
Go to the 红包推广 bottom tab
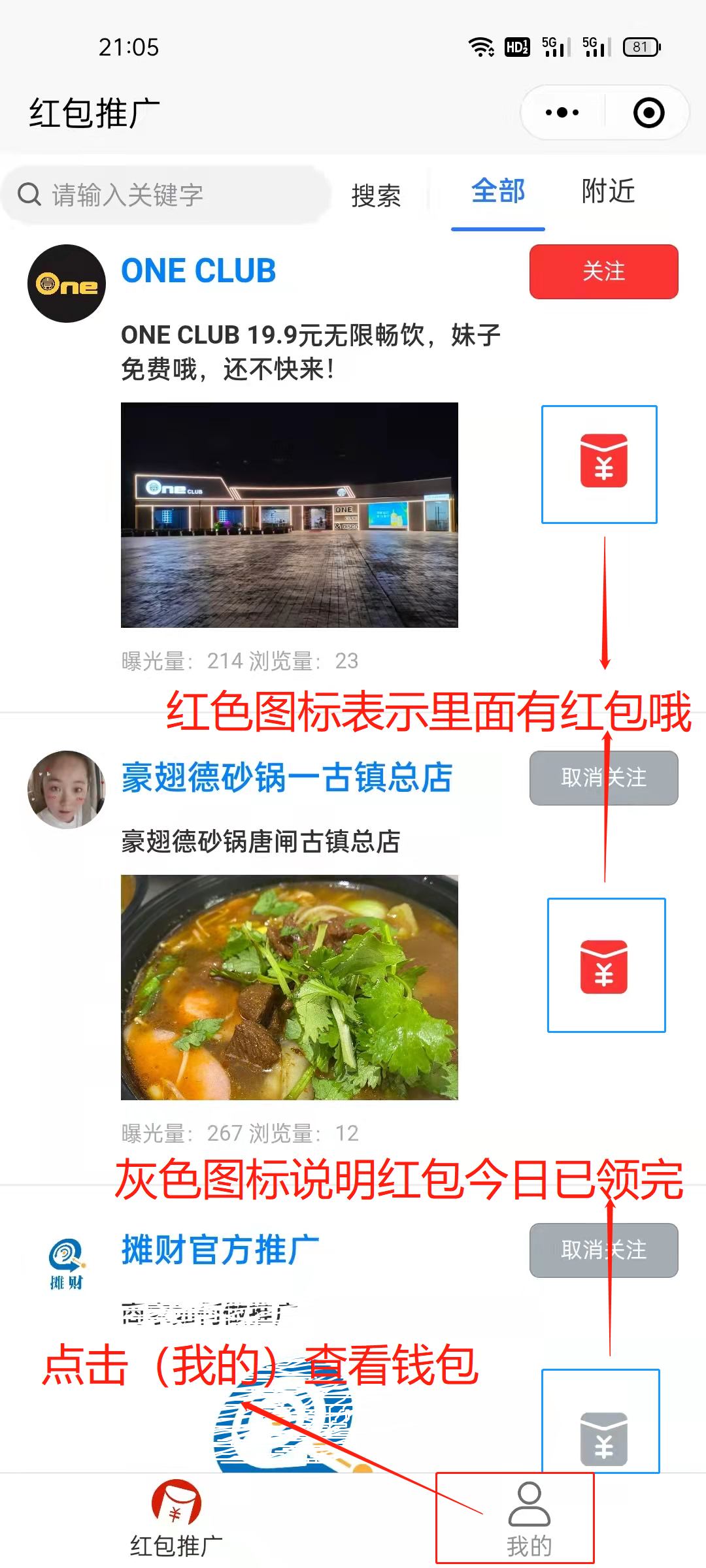point(176,1519)
